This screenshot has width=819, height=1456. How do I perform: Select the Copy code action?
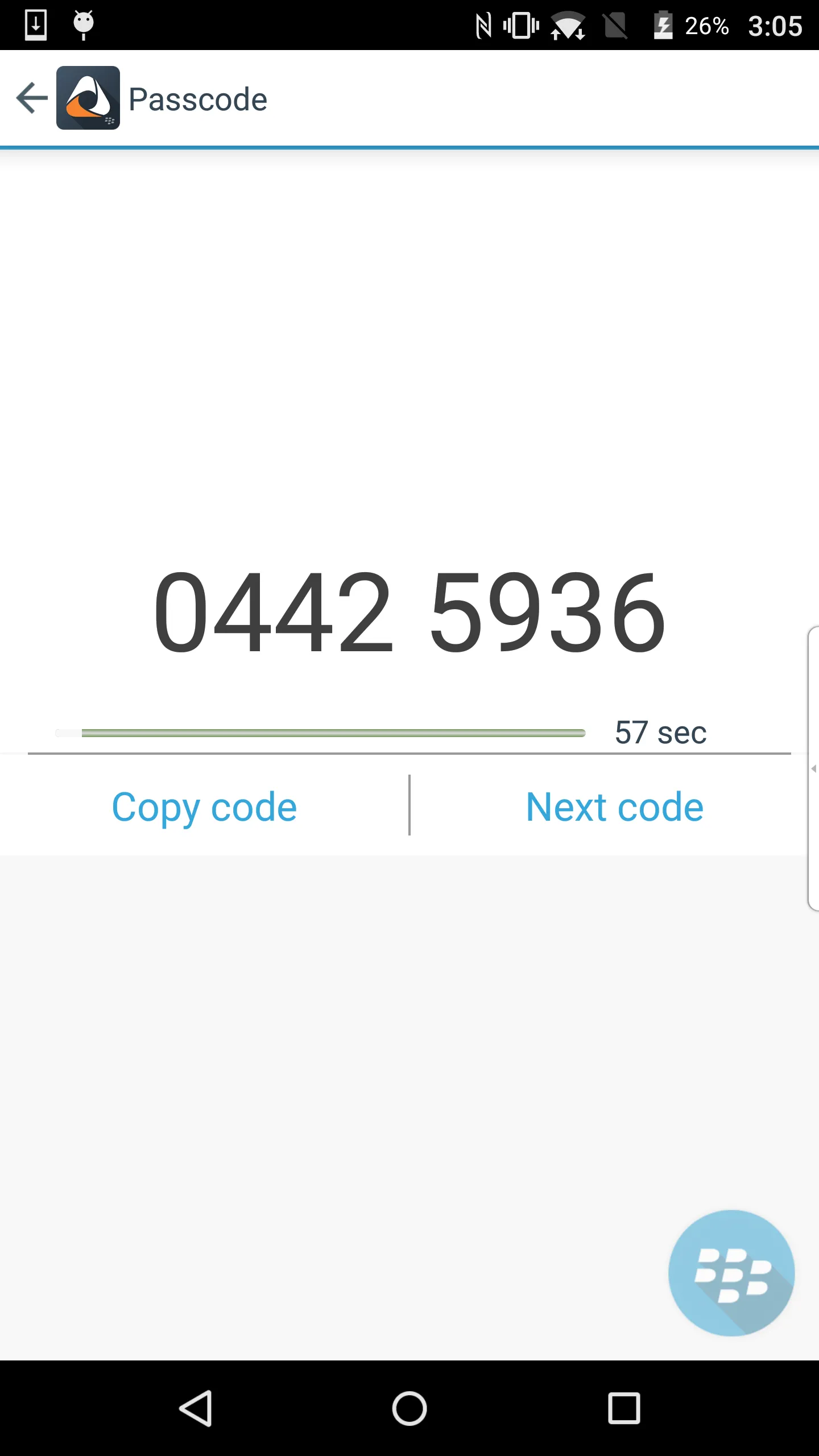(204, 806)
